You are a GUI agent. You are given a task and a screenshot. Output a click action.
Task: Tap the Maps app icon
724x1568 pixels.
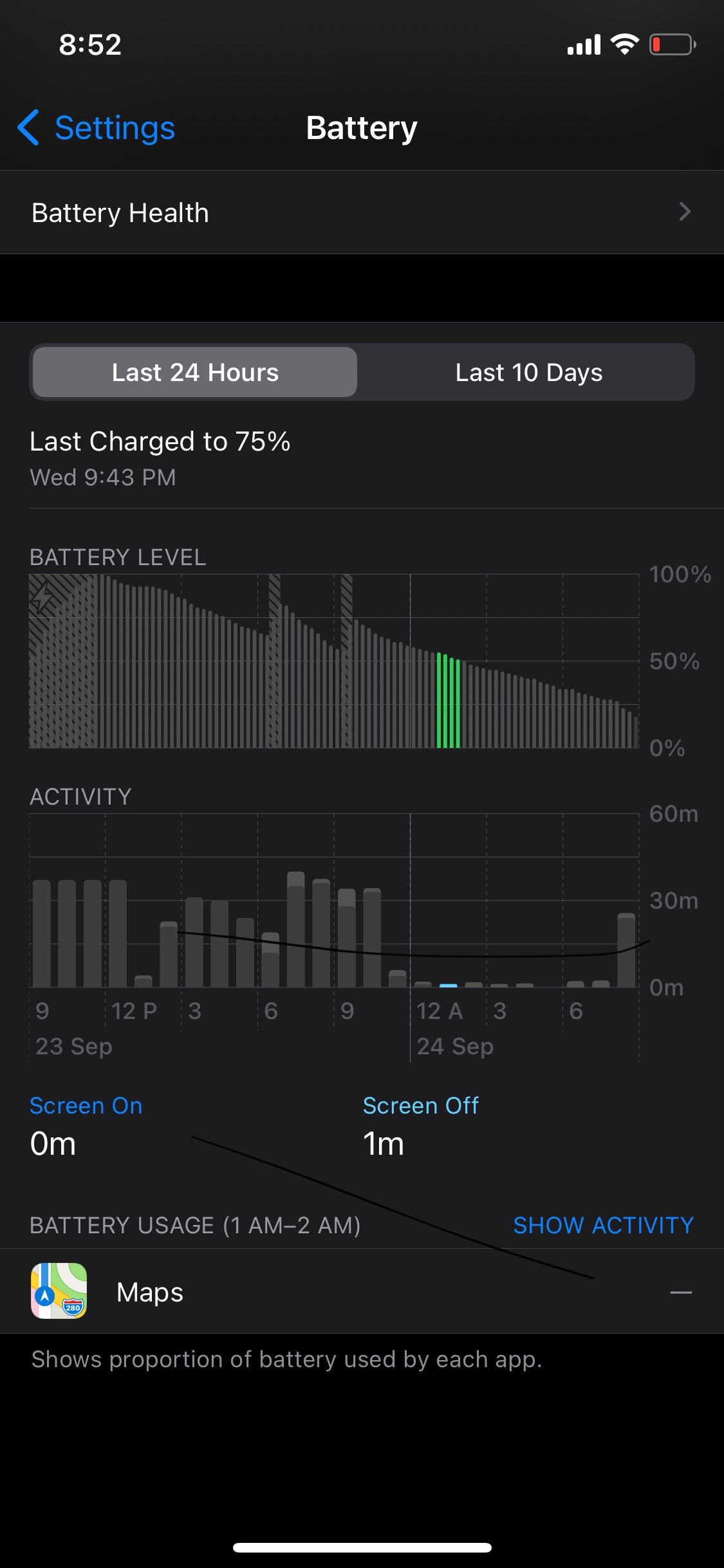tap(58, 1291)
